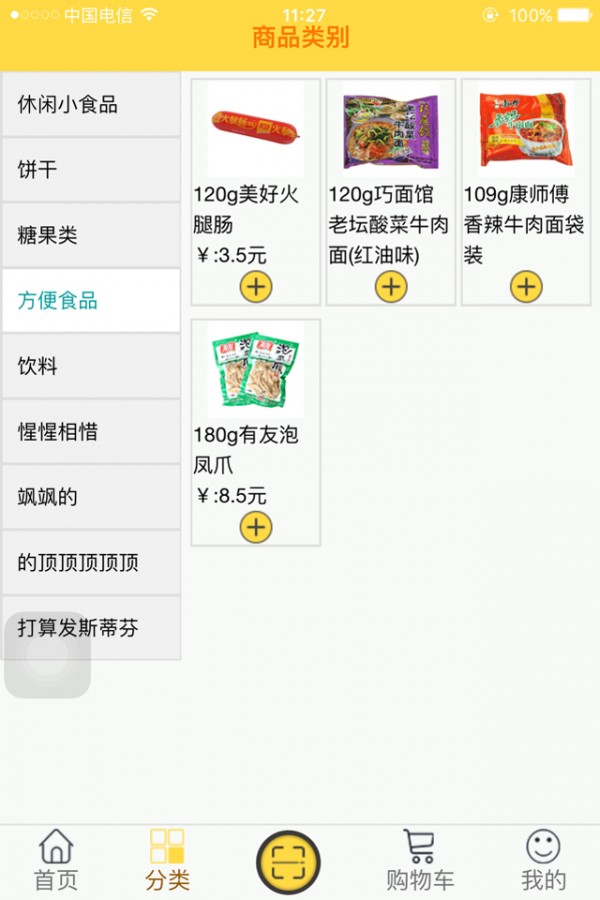Open the 的顶顶顶顶顶 category
Viewport: 600px width, 900px height.
coord(90,563)
